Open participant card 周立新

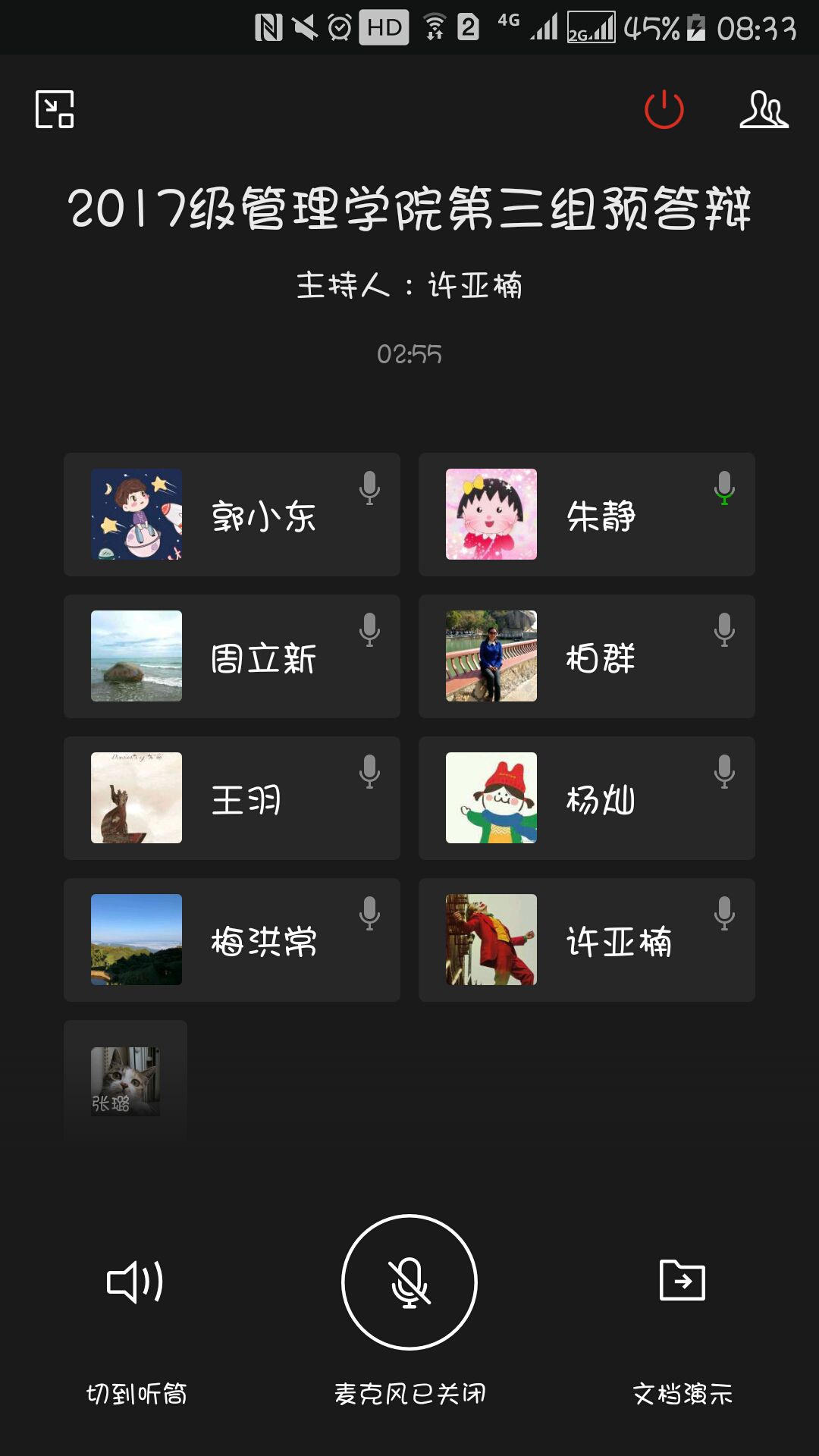coord(231,657)
